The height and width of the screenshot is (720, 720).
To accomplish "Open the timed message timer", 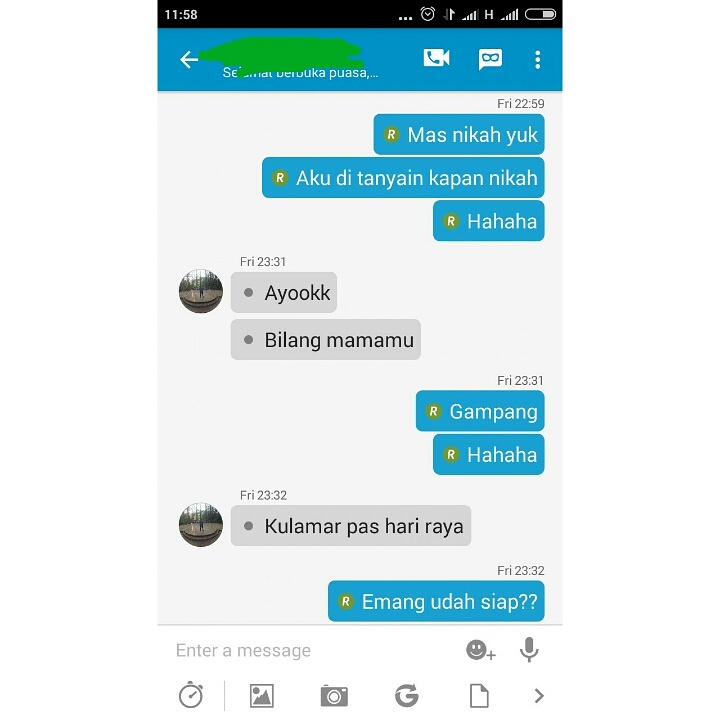I will point(191,696).
